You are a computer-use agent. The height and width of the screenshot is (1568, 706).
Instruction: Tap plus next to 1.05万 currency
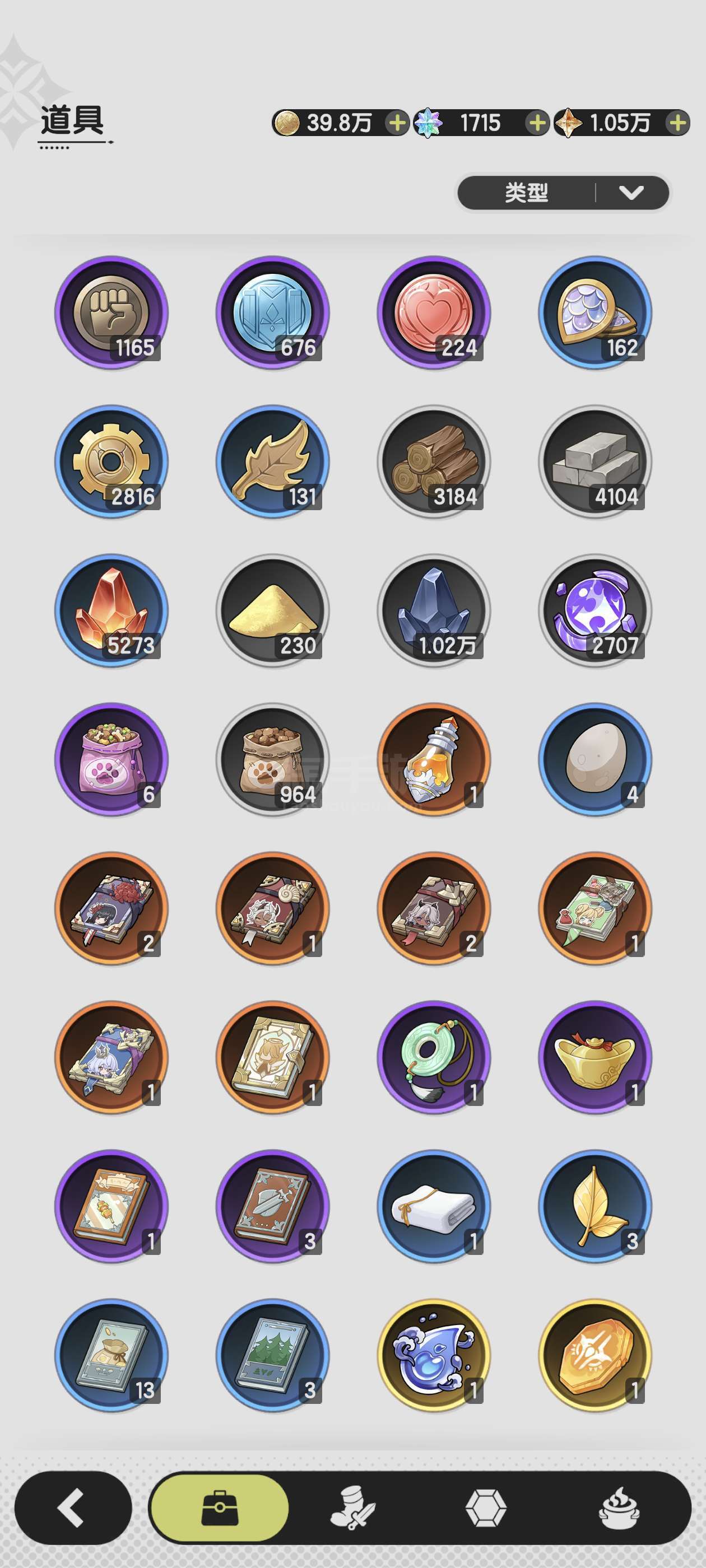[x=677, y=123]
